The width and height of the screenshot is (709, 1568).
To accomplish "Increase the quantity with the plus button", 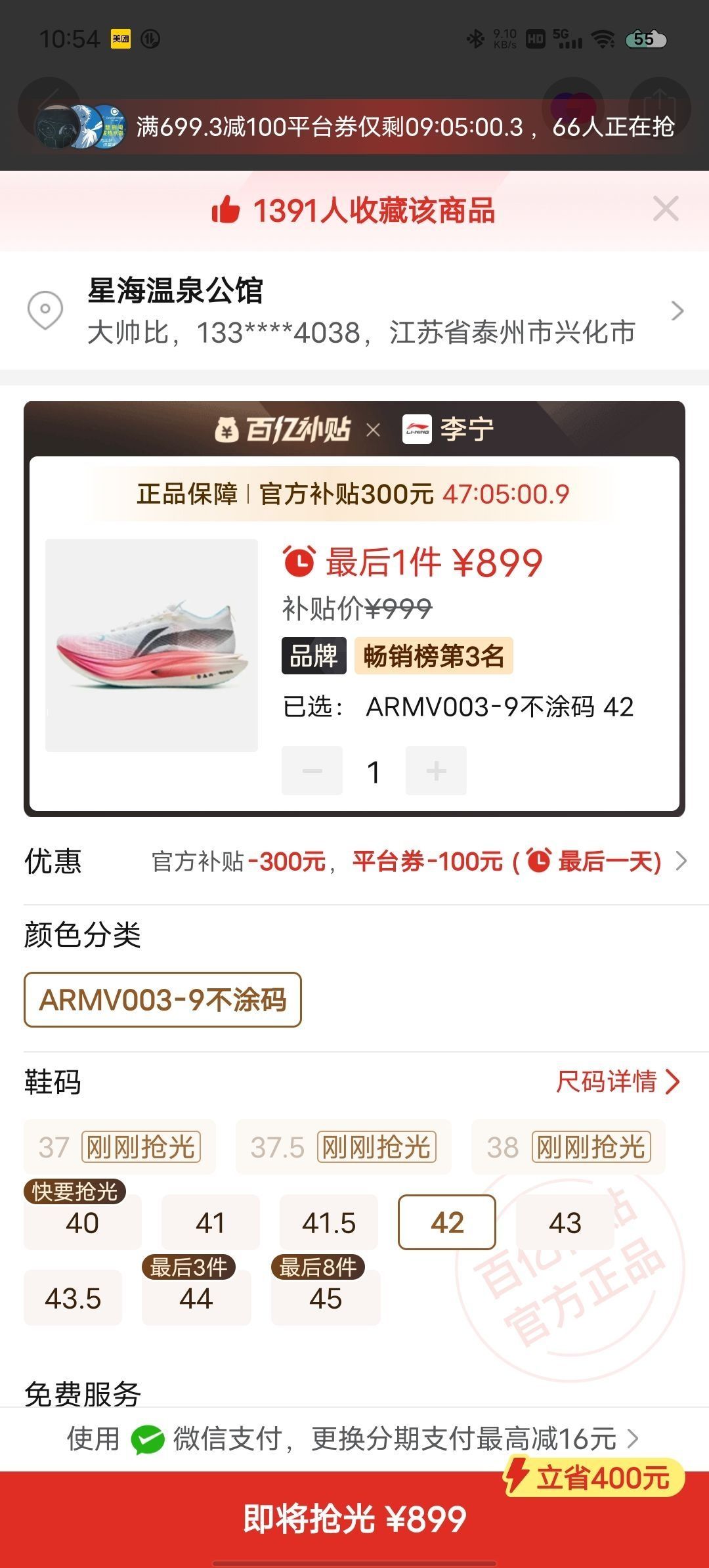I will (436, 771).
